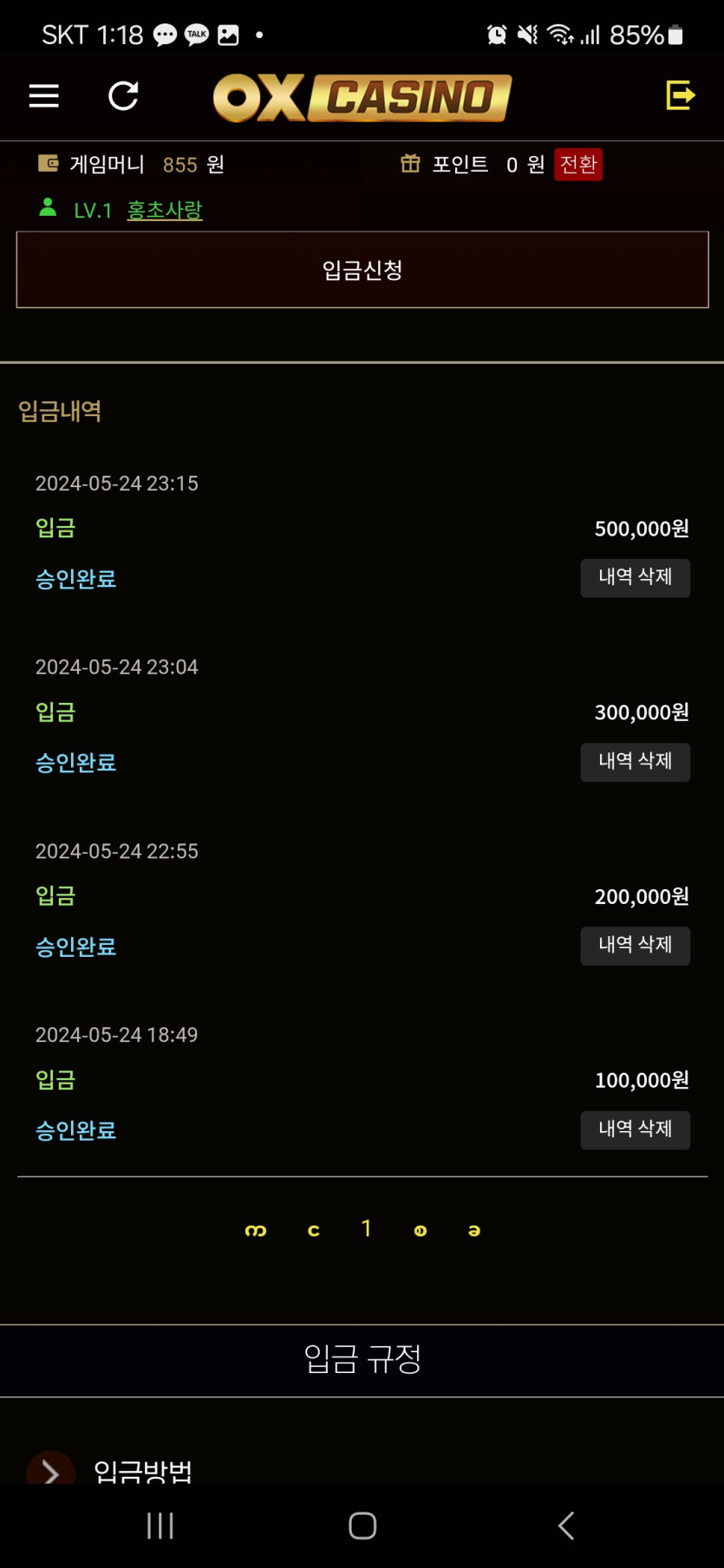Viewport: 724px width, 1568px height.
Task: Refresh the page with the reload icon
Action: coord(123,96)
